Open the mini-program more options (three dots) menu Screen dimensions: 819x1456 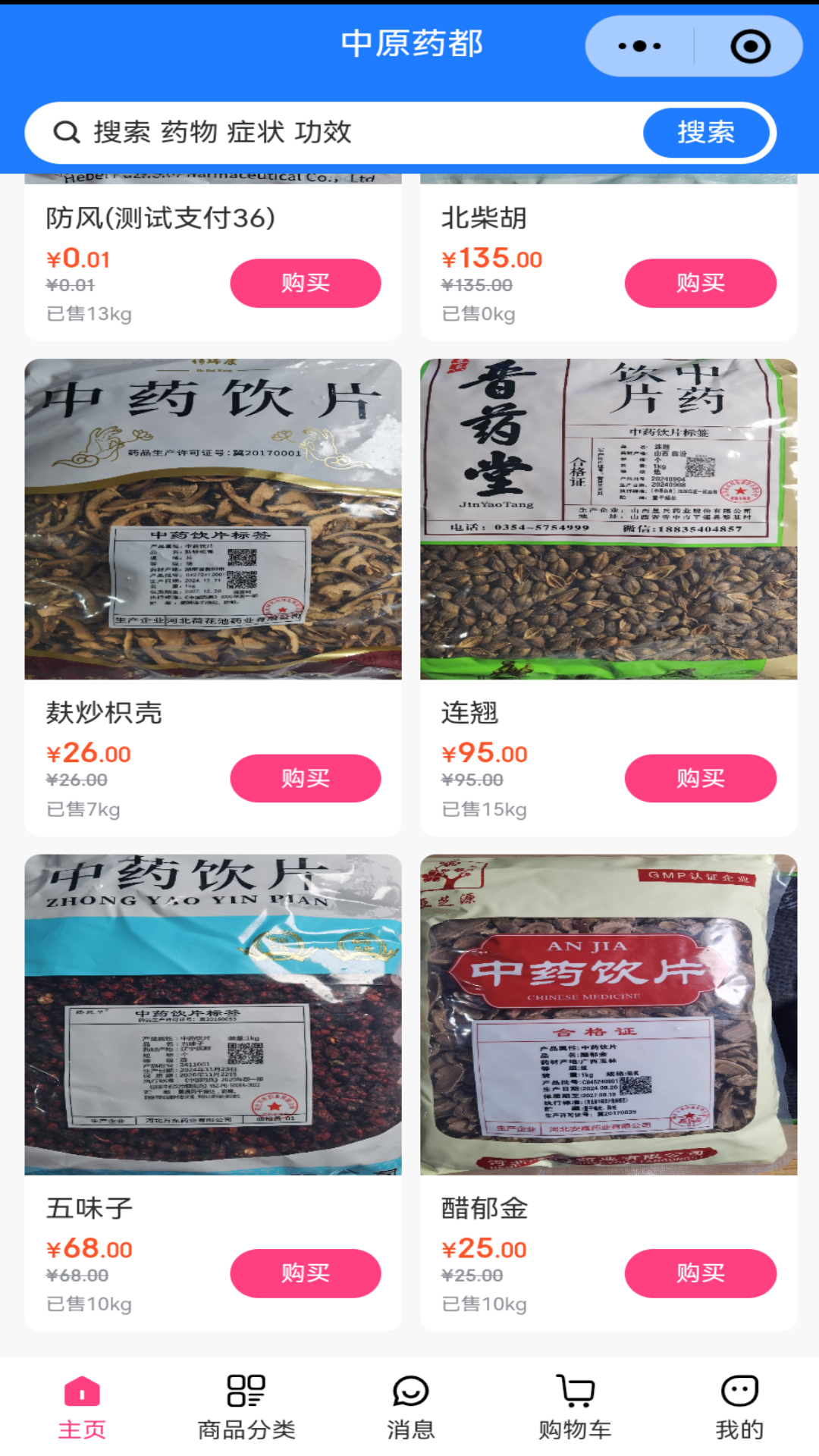(x=638, y=45)
